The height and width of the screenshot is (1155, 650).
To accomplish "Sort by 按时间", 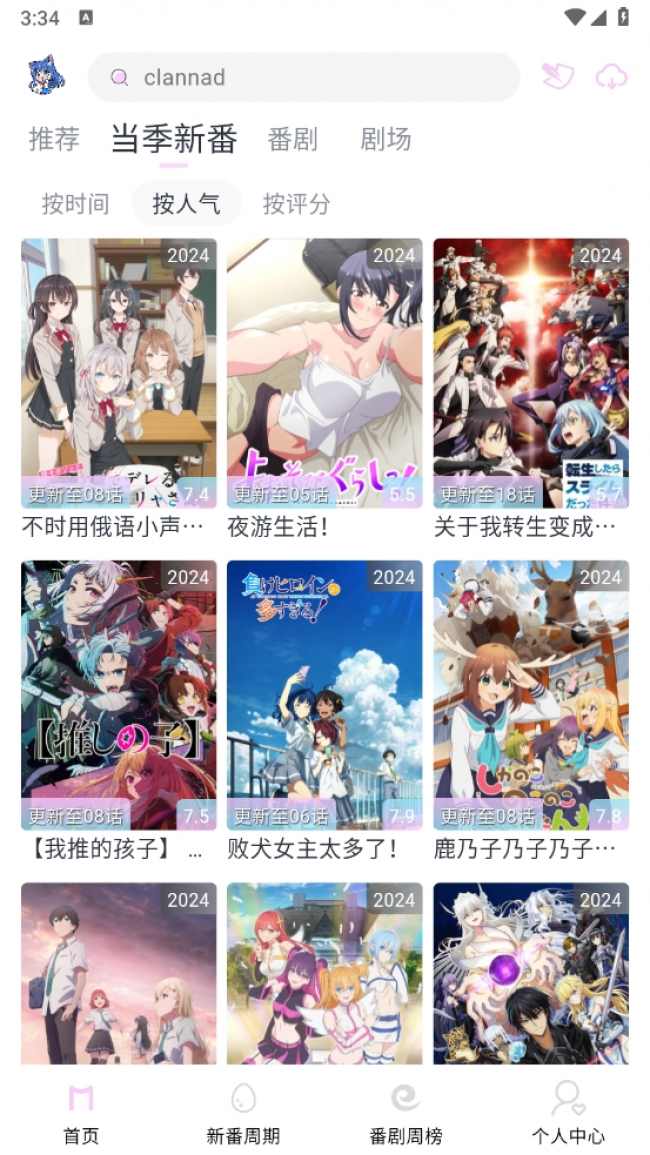I will point(76,203).
